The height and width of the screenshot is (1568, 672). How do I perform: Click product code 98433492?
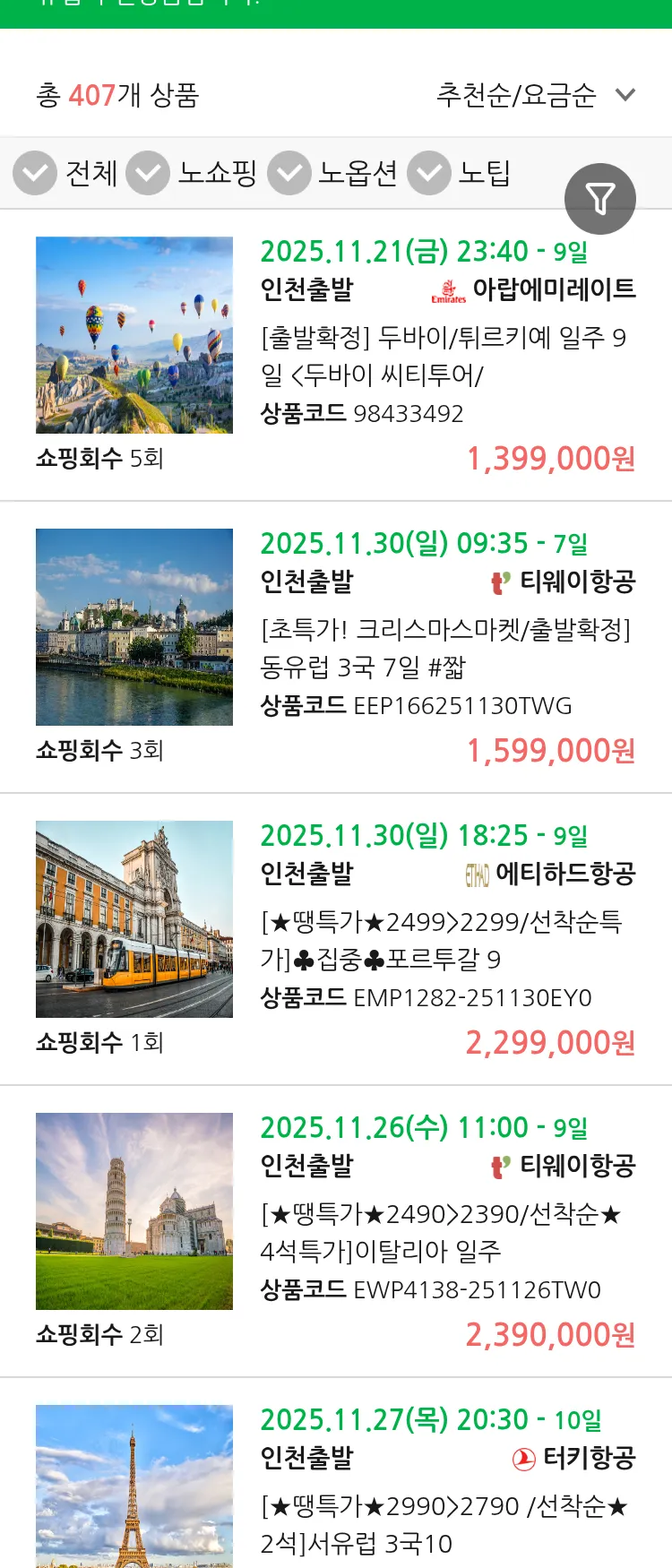[x=408, y=414]
